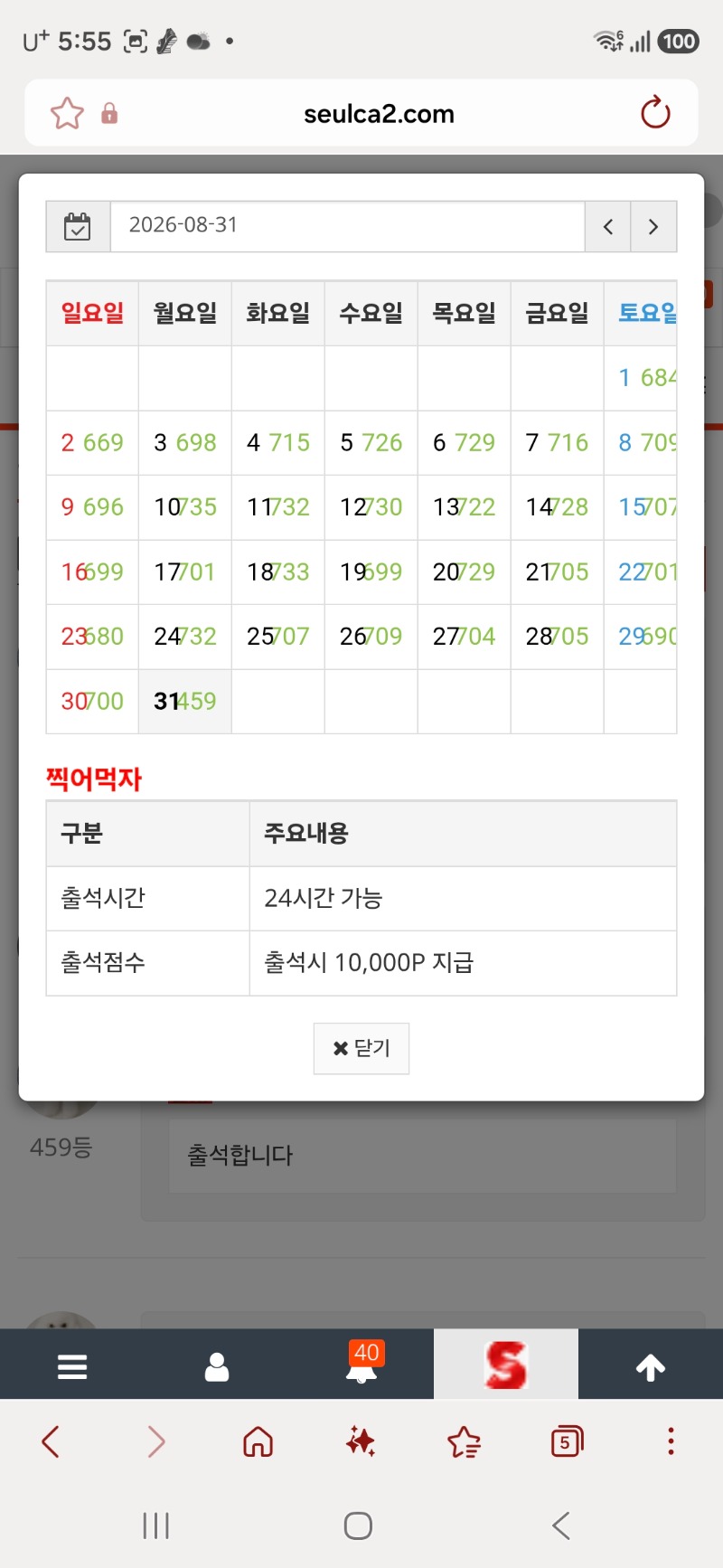Viewport: 723px width, 1568px height.
Task: Go to the next month in calendar
Action: 653,226
